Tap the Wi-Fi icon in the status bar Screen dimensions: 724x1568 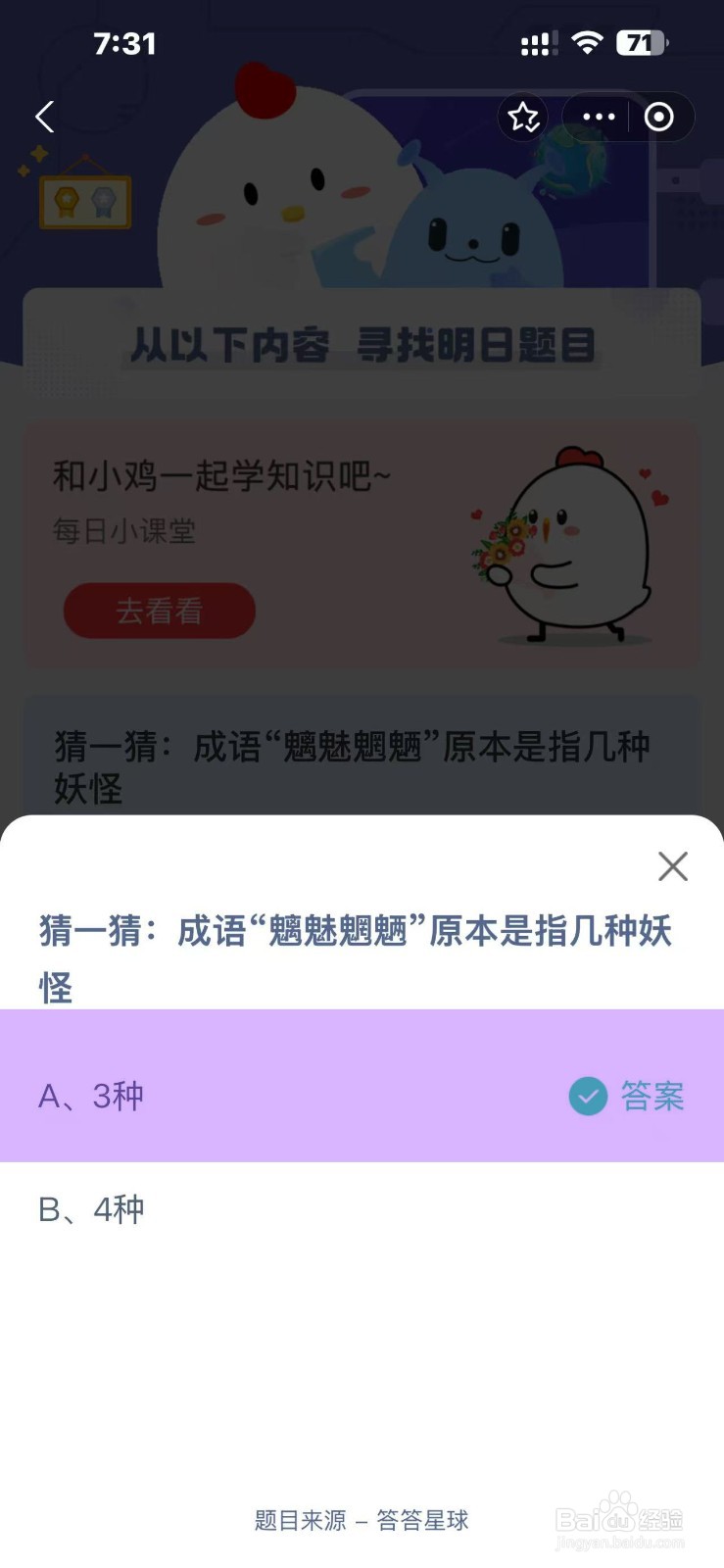tap(587, 43)
